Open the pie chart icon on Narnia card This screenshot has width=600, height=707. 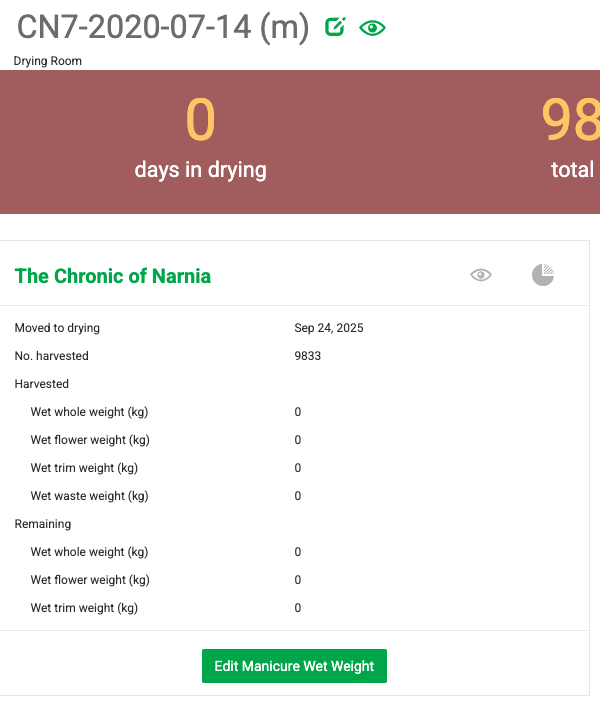tap(543, 275)
